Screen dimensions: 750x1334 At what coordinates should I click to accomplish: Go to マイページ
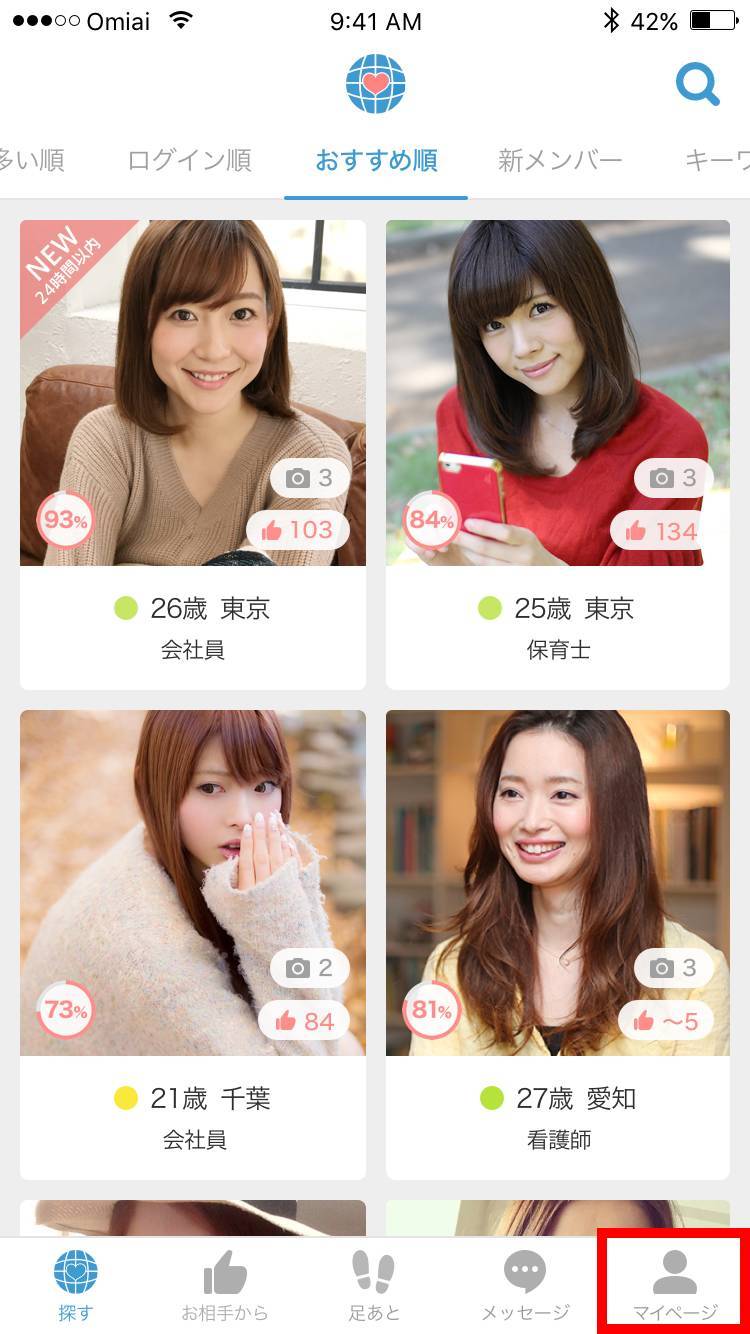click(x=675, y=1286)
